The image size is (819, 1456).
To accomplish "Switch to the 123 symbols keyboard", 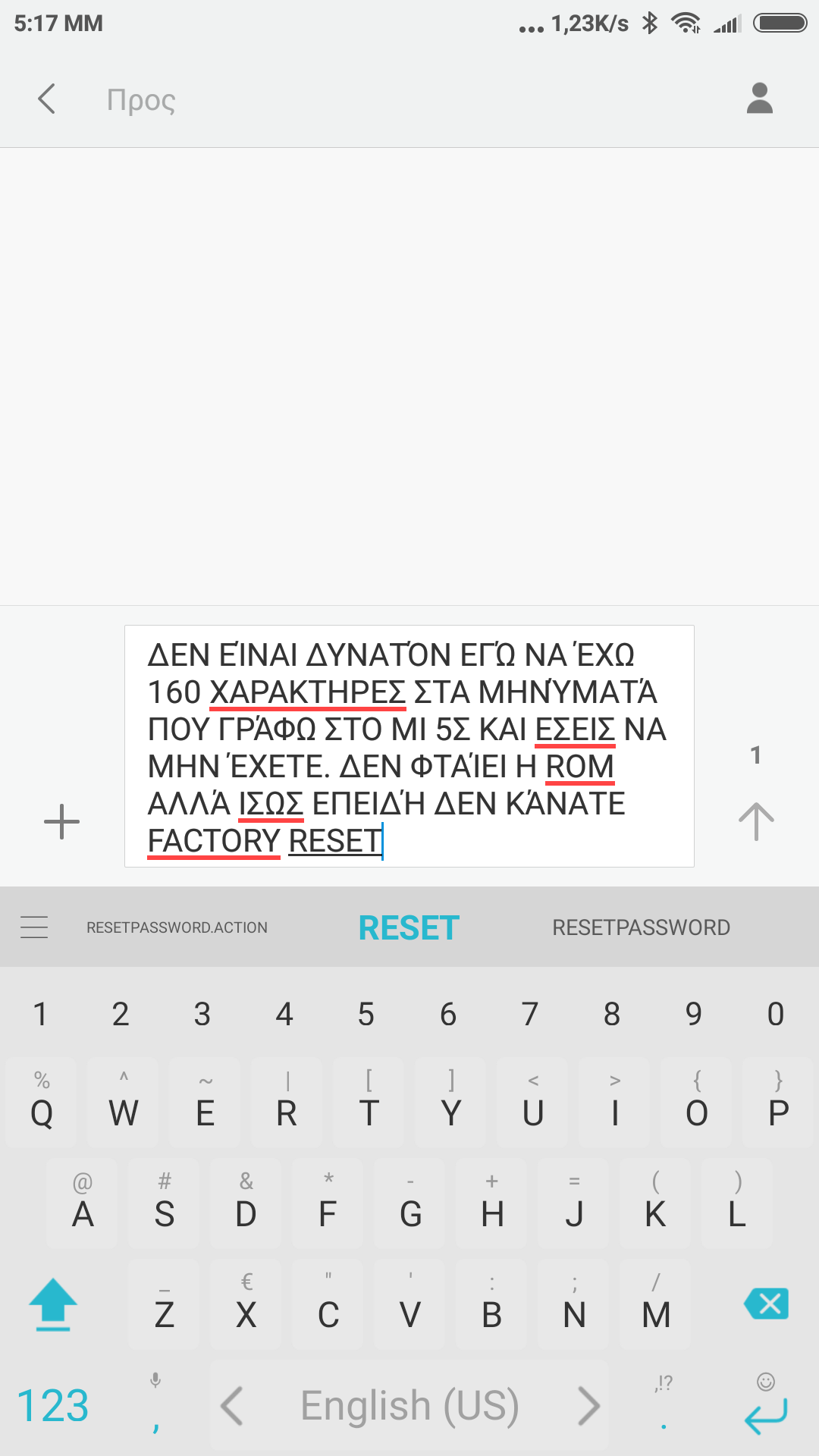I will 53,1406.
